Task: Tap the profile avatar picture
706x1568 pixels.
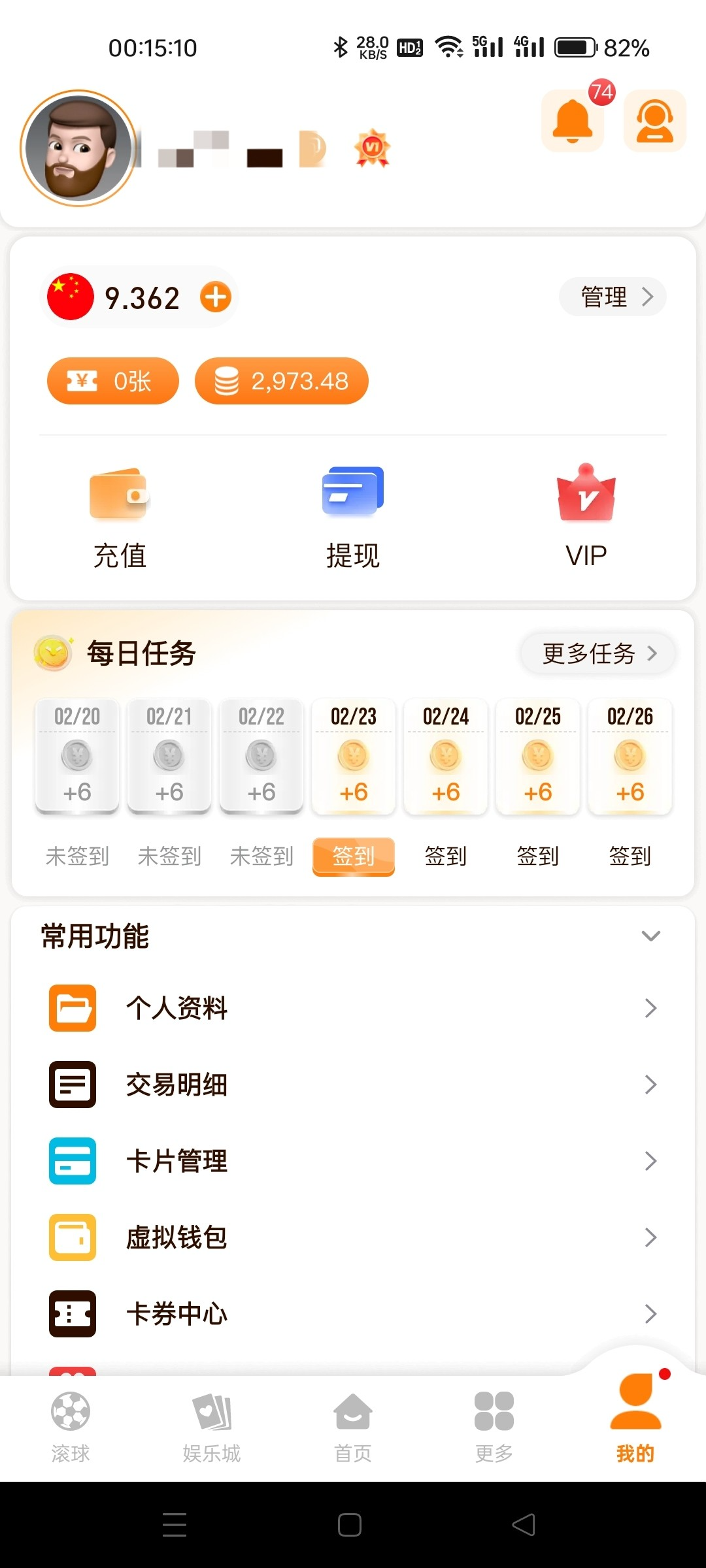Action: pos(78,148)
